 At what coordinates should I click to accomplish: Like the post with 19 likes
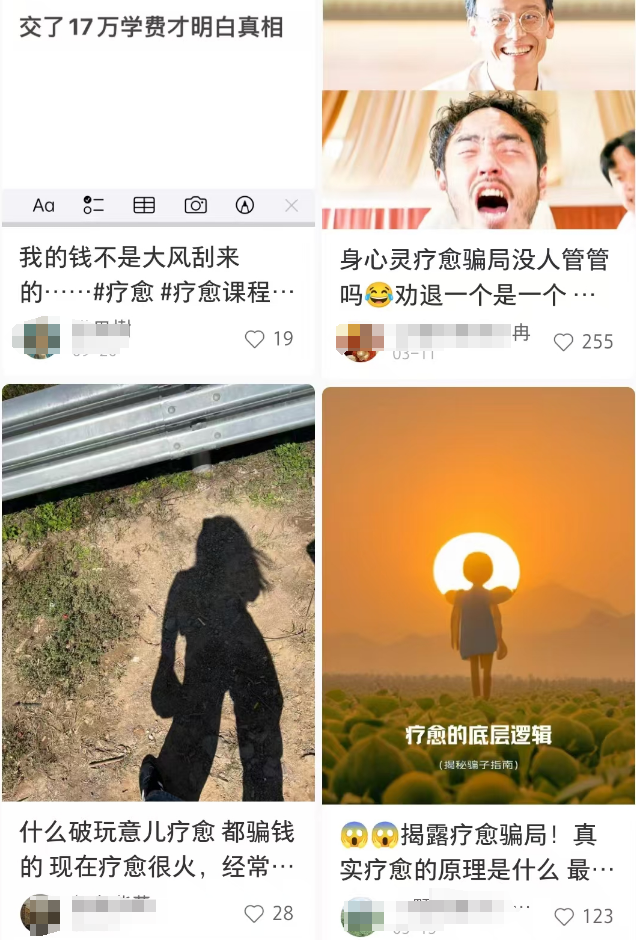255,339
